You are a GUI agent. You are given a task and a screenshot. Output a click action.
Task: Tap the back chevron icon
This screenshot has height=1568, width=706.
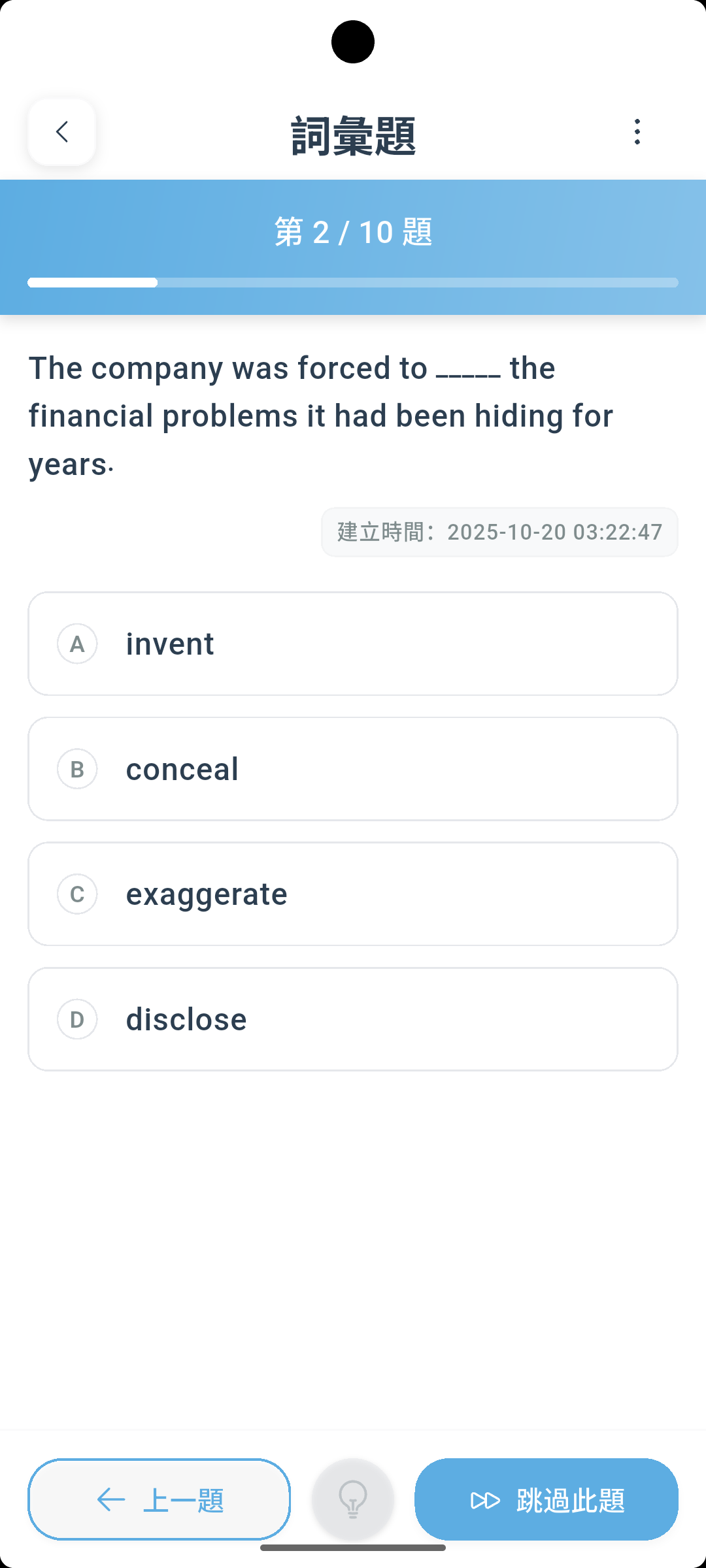(61, 131)
